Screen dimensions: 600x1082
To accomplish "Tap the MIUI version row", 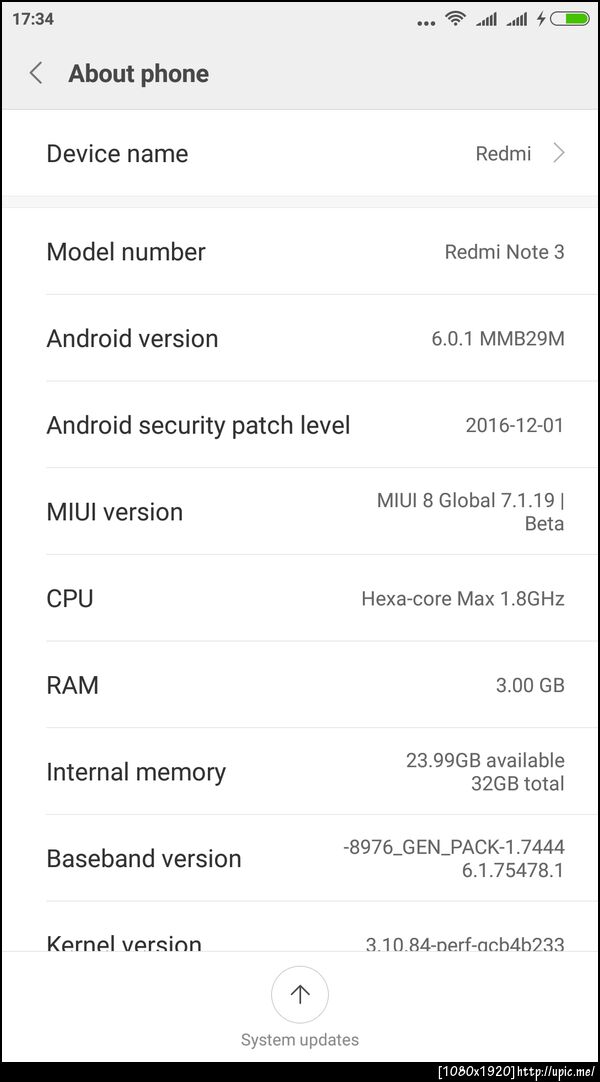I will click(300, 511).
